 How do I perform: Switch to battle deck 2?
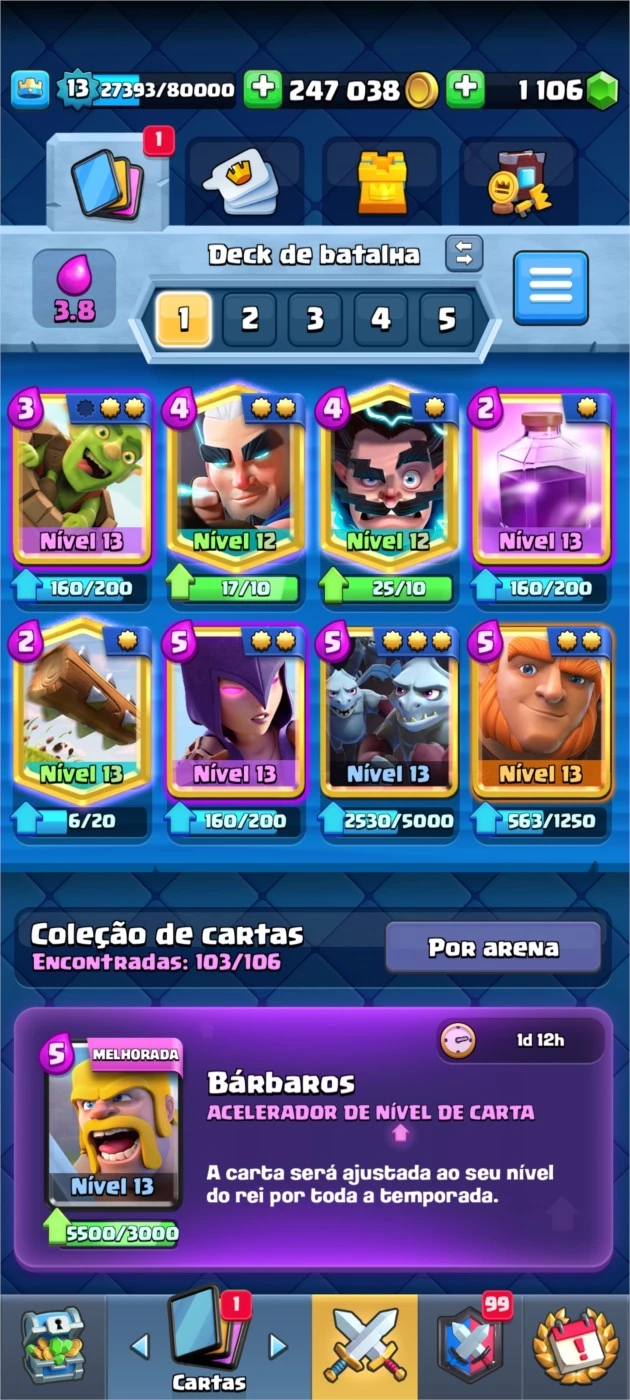(x=249, y=319)
